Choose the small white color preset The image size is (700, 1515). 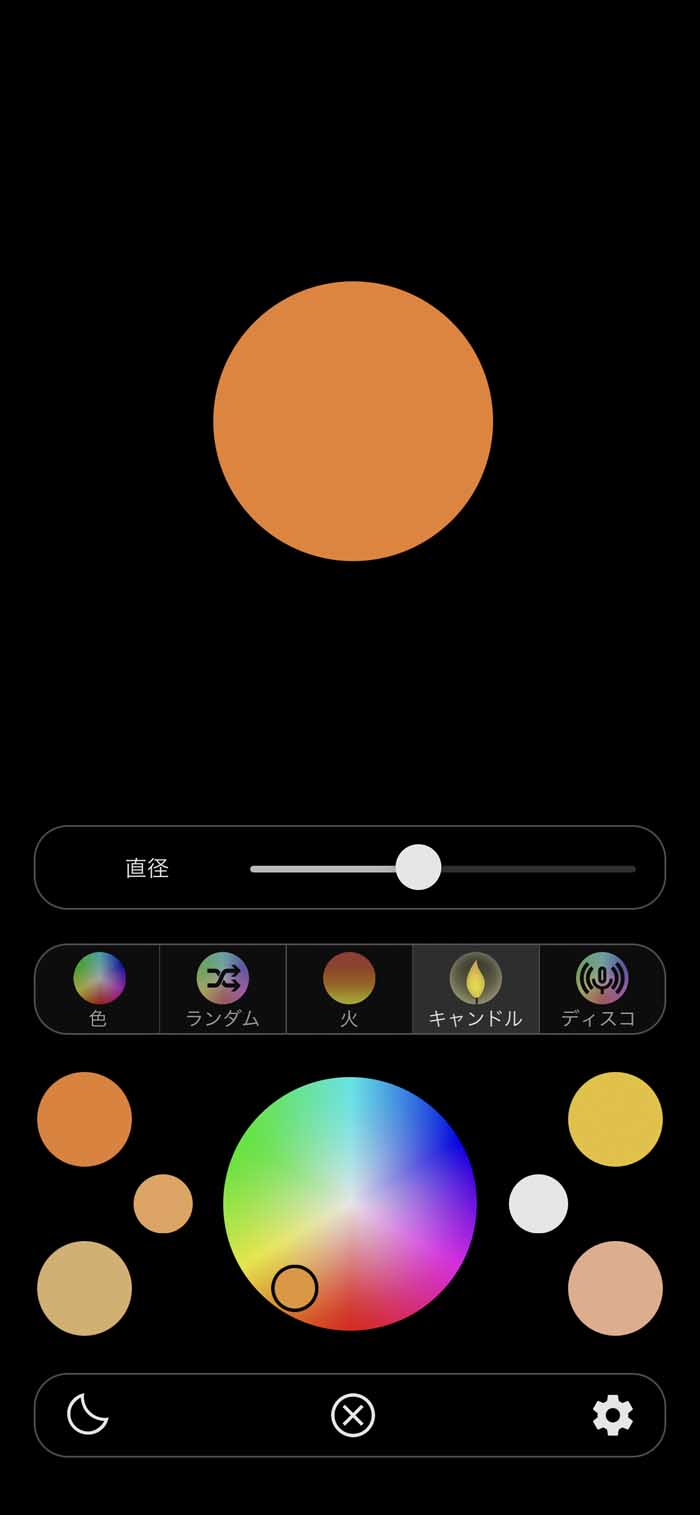pyautogui.click(x=538, y=1203)
